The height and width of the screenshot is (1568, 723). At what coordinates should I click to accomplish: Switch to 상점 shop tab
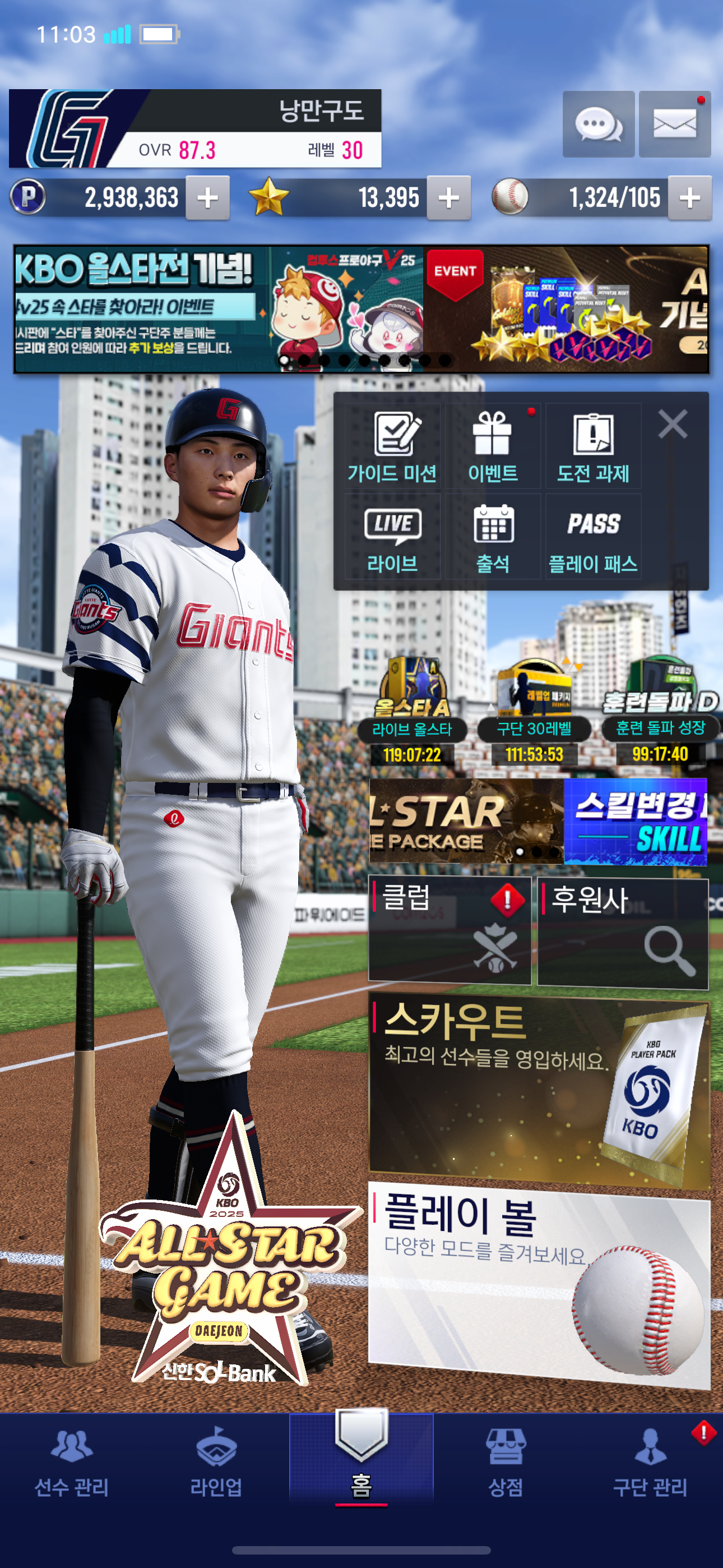506,1462
